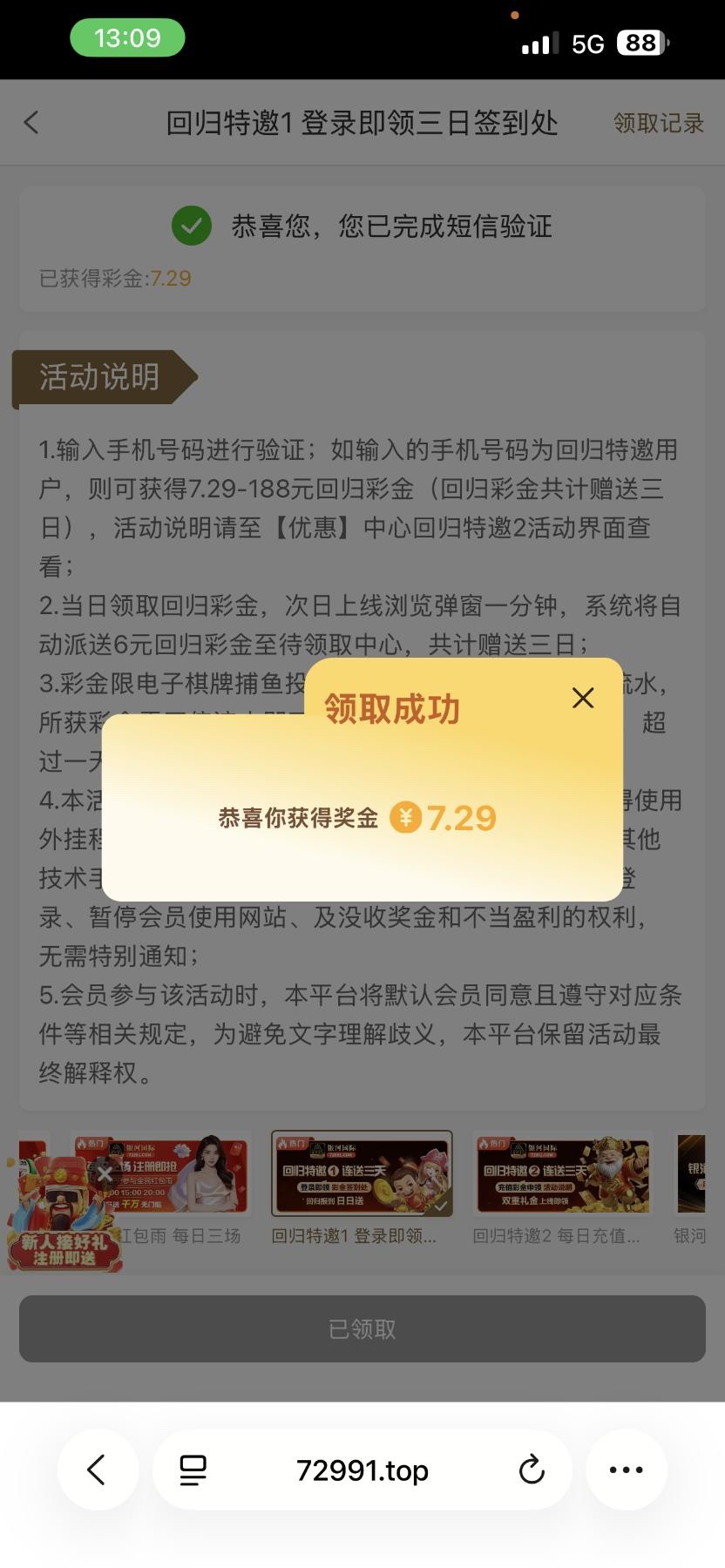Open the browser reader page menu icon
This screenshot has height=1568, width=725.
(193, 1470)
